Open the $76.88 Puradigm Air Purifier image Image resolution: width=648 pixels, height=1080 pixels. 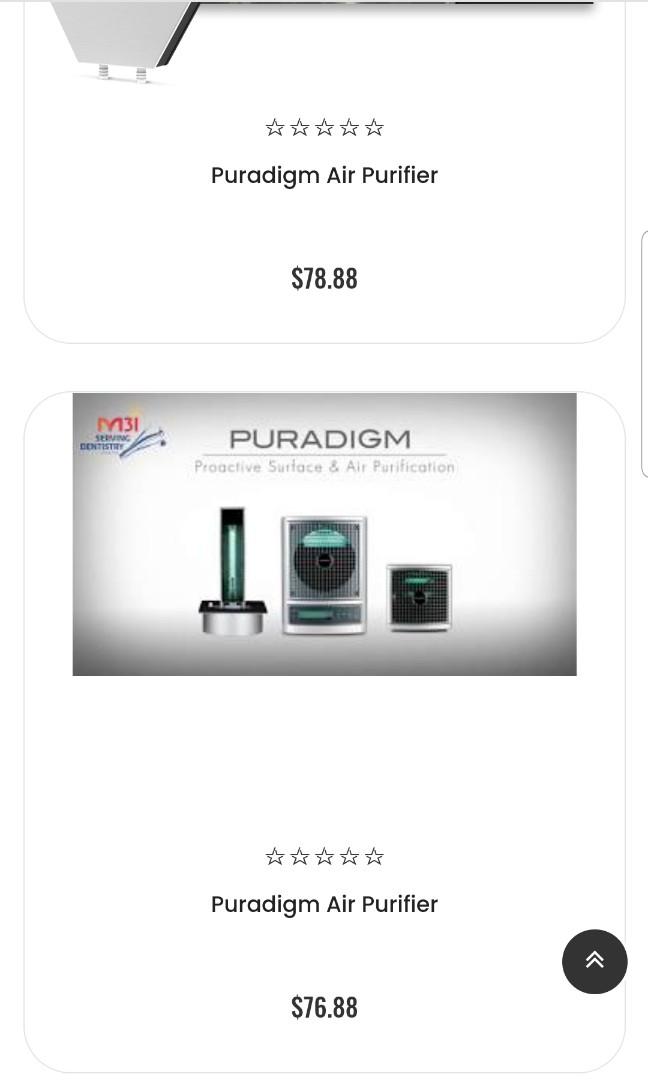click(324, 534)
